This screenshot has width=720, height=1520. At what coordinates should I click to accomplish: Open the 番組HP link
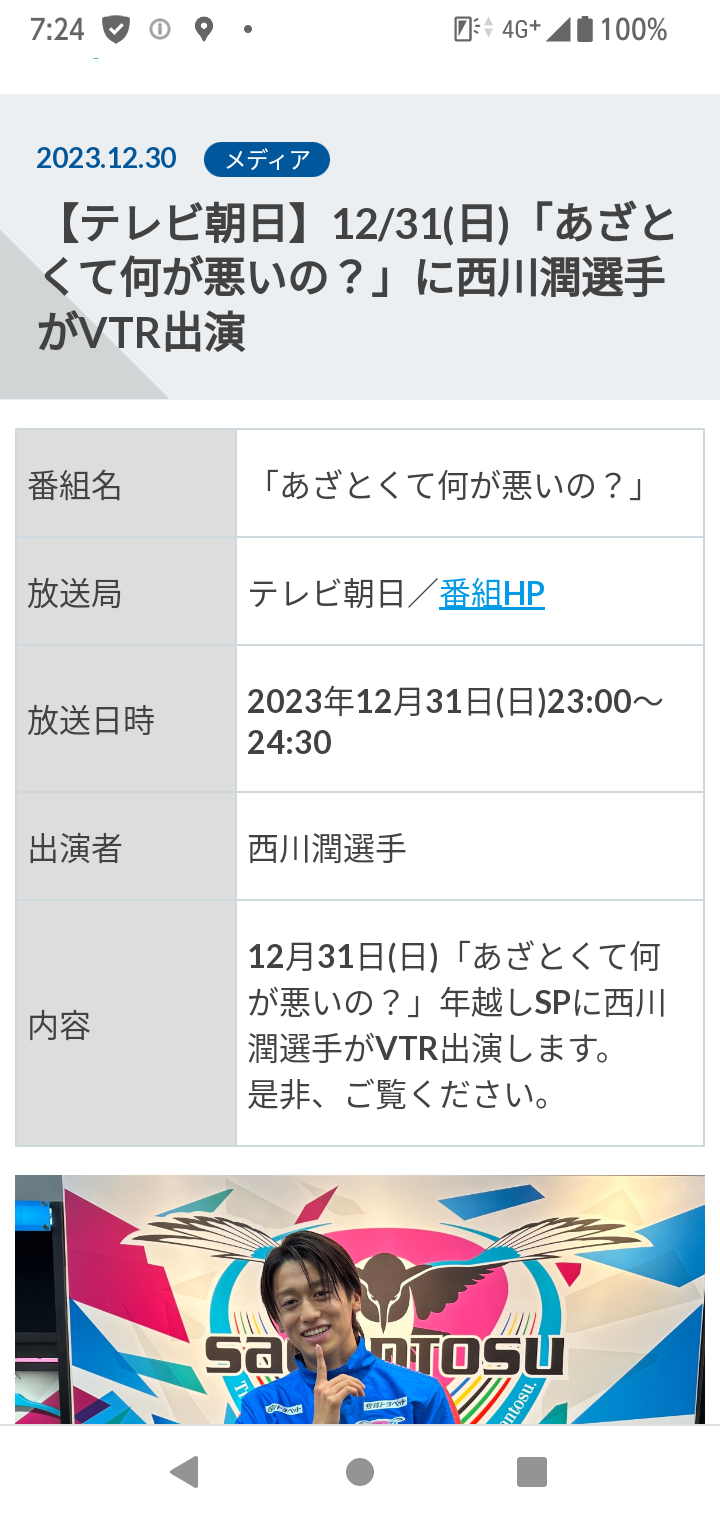click(x=492, y=594)
